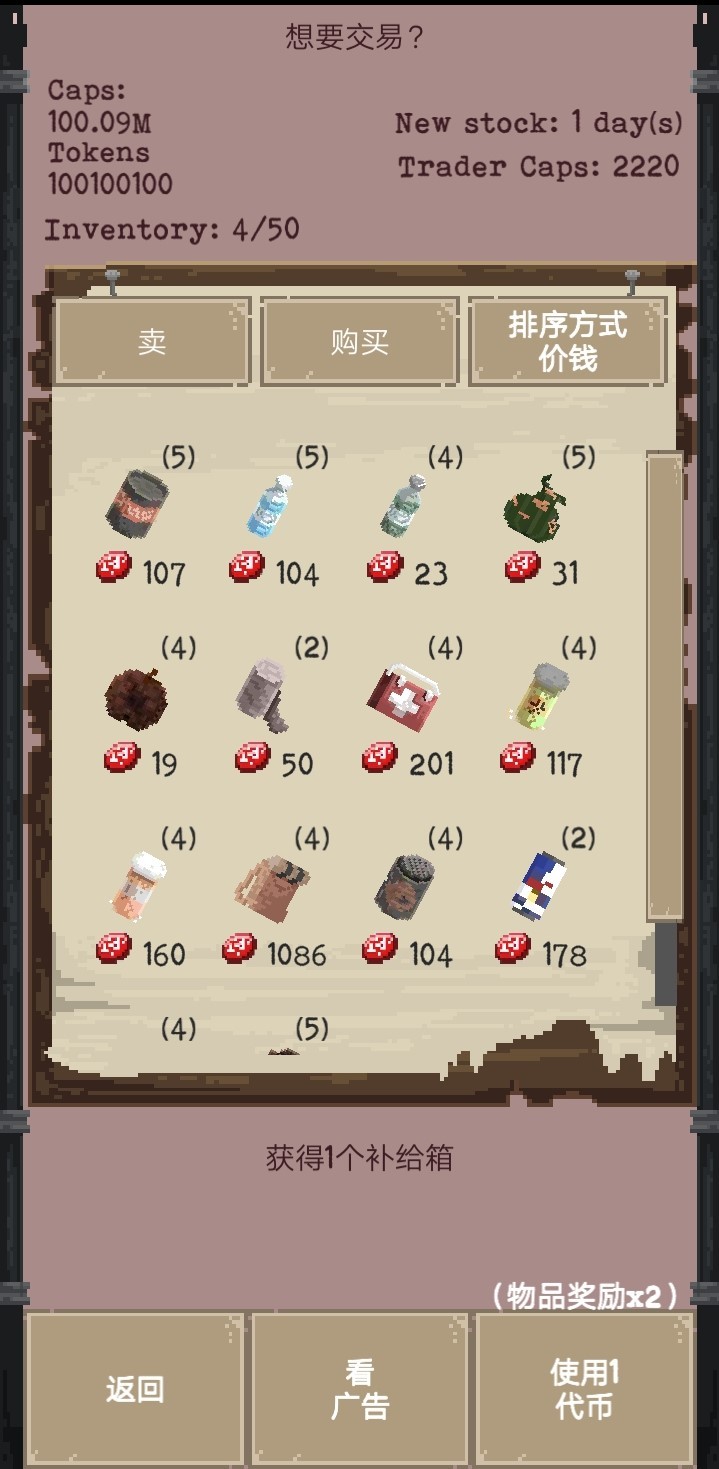The image size is (719, 1469).
Task: Select the dark jar priced 104
Action: pos(404,887)
